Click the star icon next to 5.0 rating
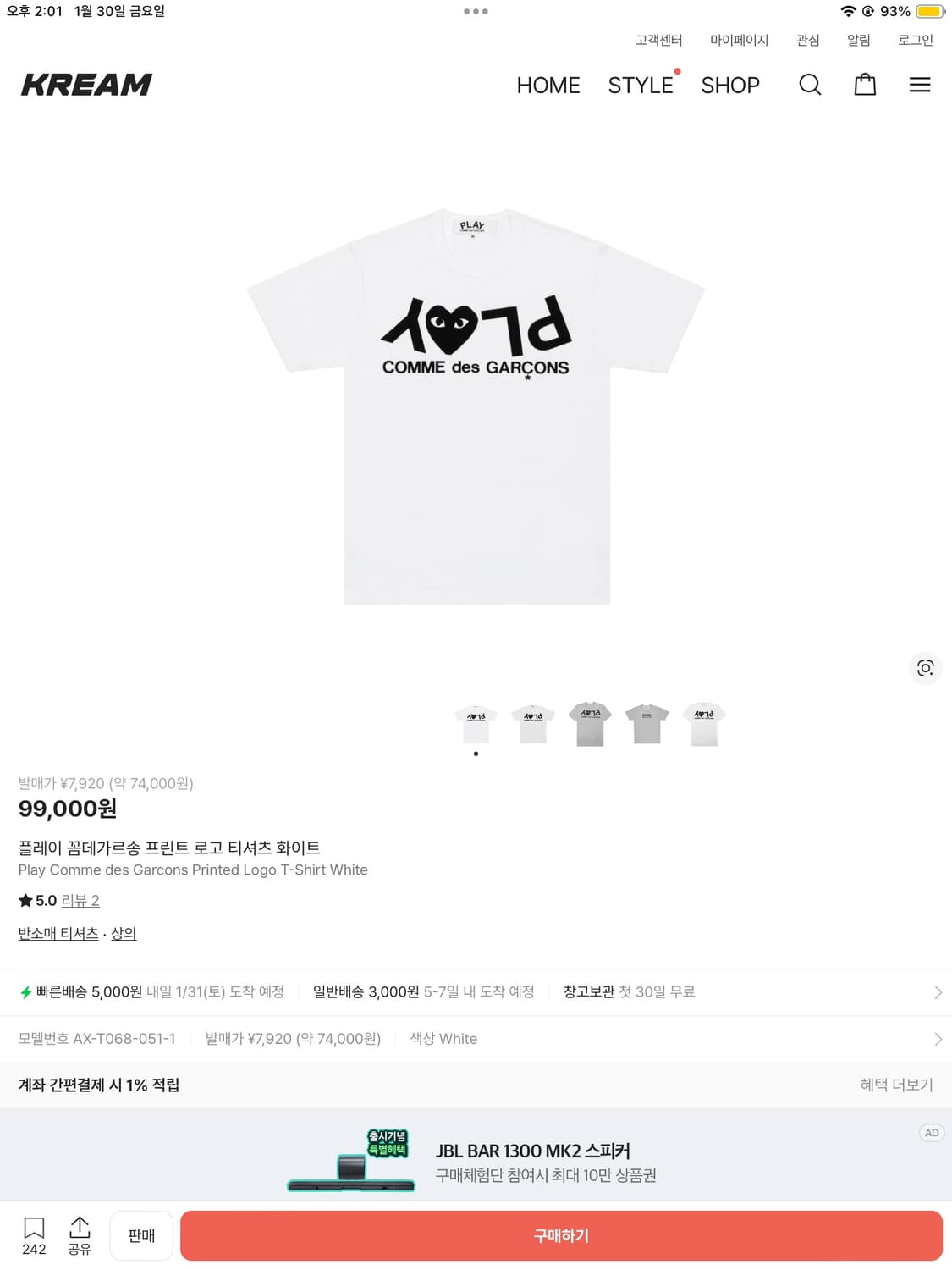Screen dimensions: 952x1270 25,900
